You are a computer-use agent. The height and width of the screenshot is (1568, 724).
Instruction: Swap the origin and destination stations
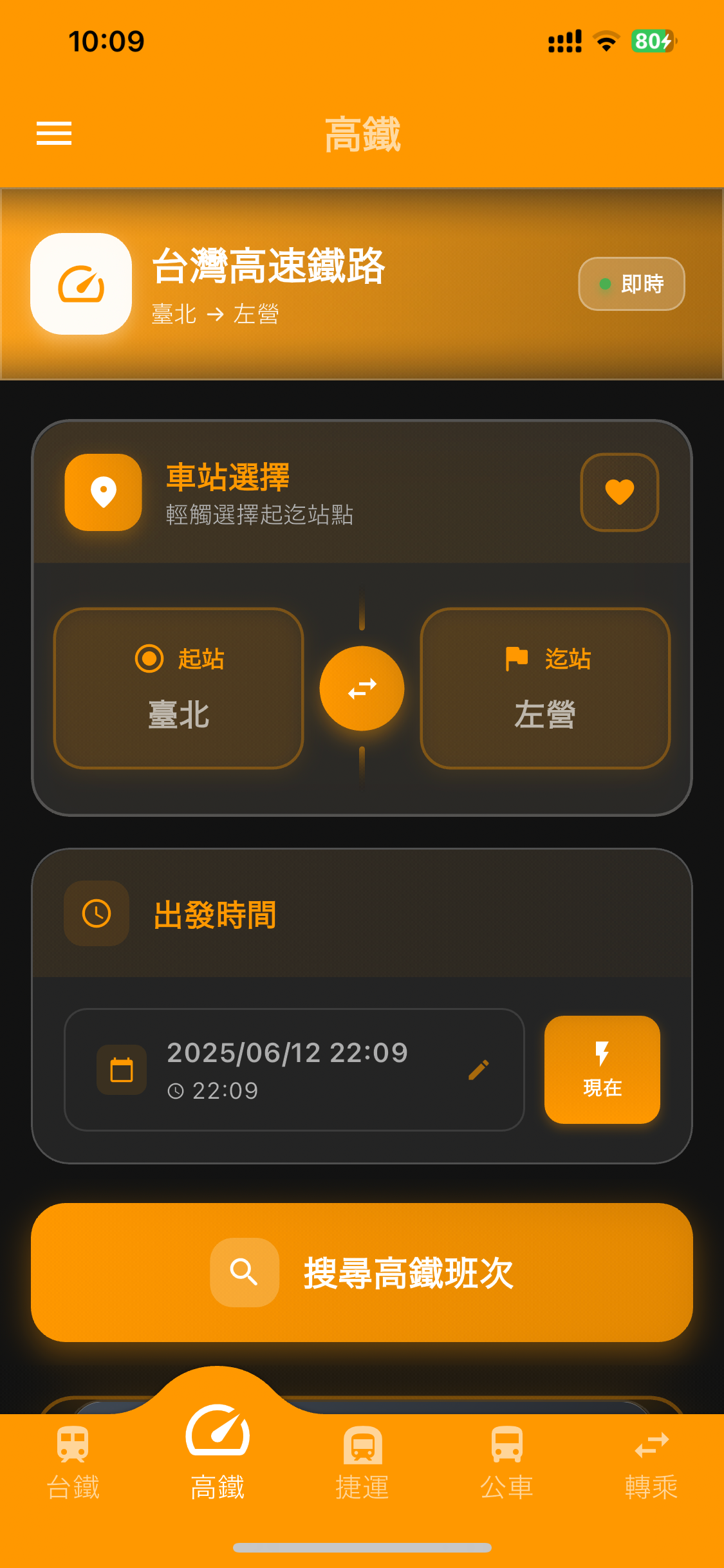362,688
